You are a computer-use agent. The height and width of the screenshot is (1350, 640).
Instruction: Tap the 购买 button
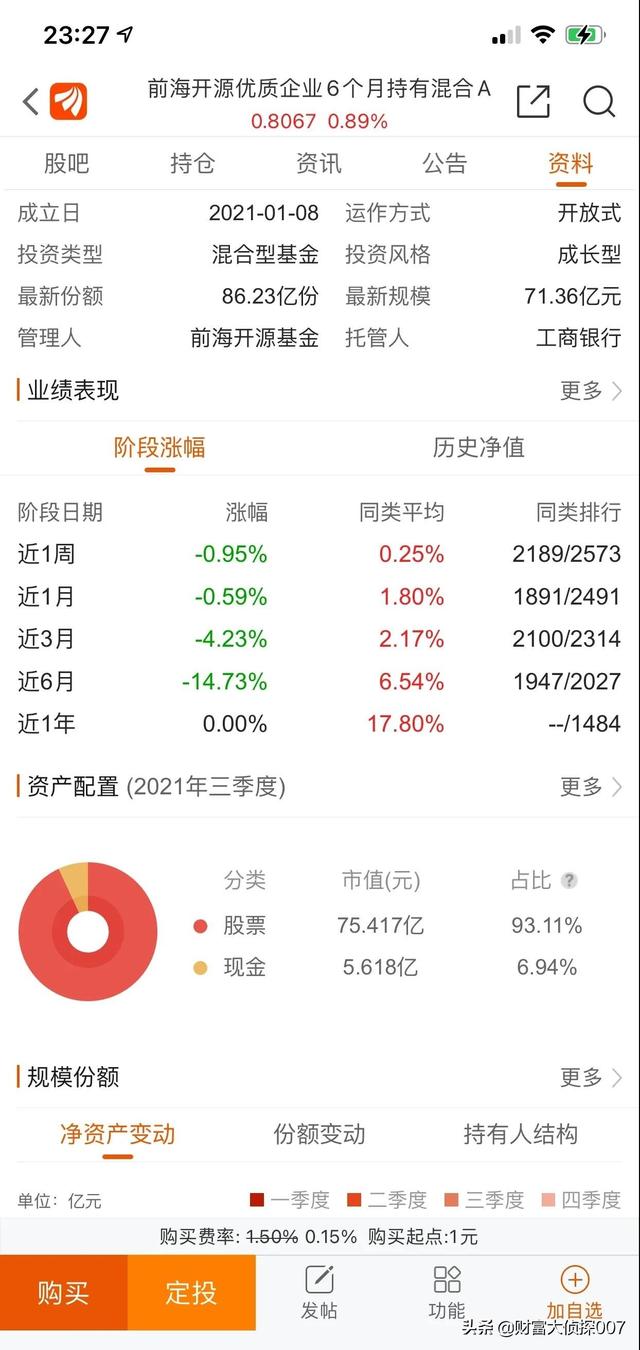[64, 1292]
